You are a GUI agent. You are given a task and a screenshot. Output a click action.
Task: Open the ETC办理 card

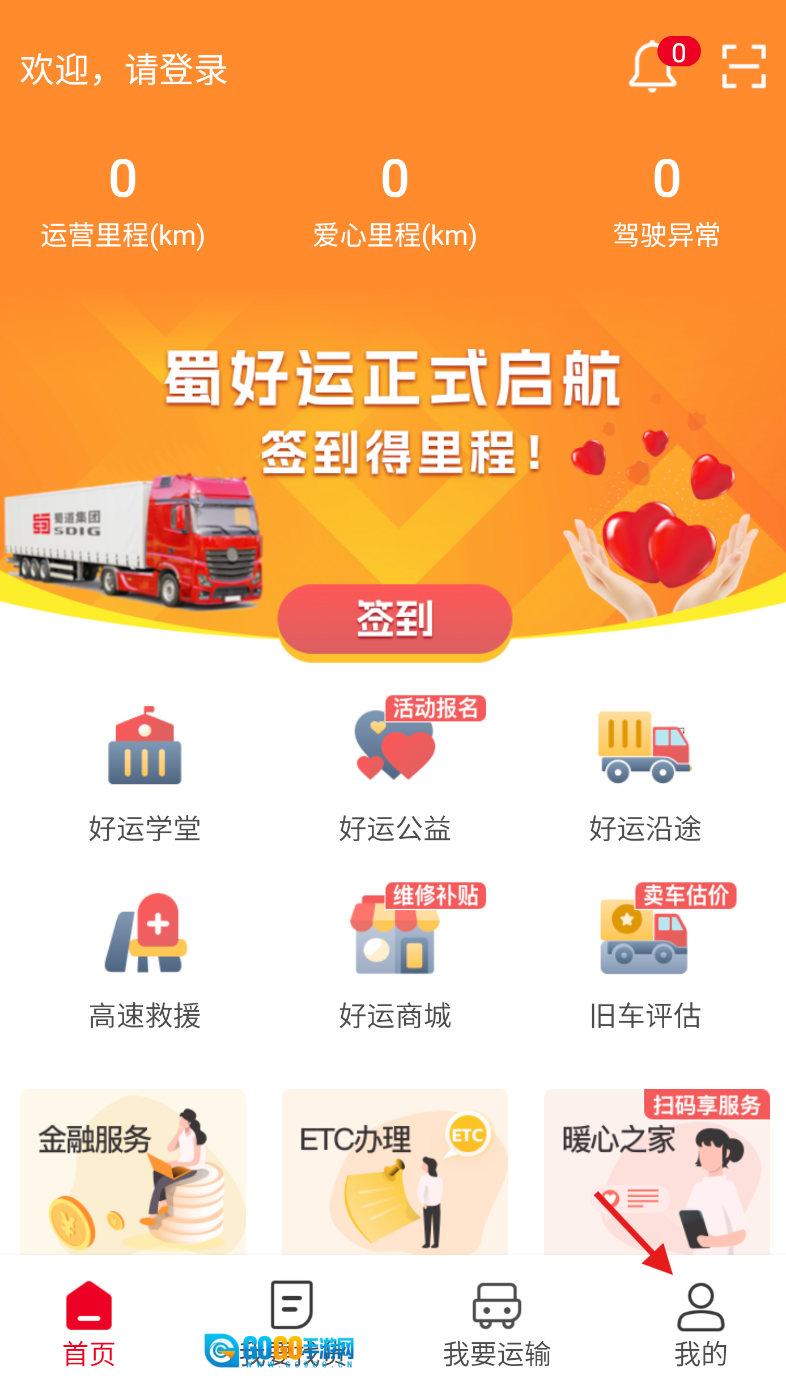tap(395, 1172)
